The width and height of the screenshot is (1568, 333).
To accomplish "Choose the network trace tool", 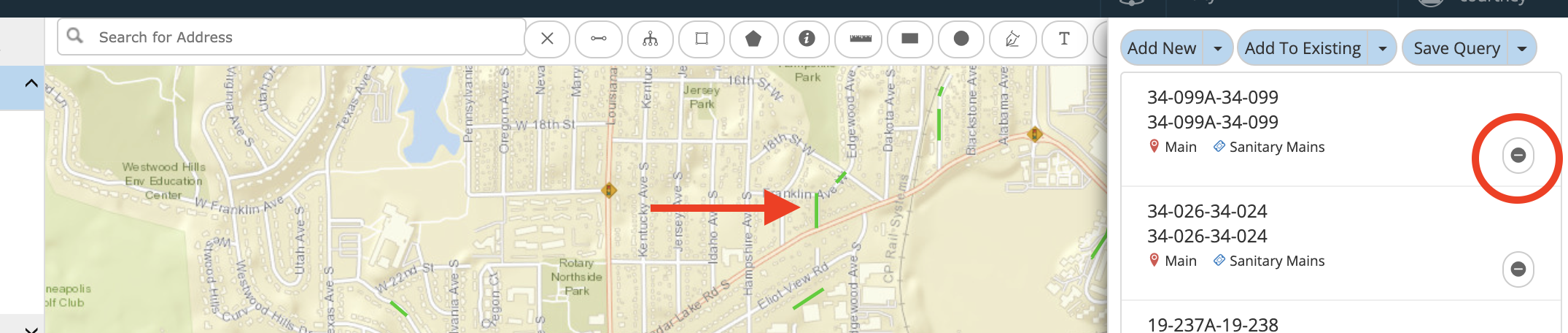I will coord(650,39).
